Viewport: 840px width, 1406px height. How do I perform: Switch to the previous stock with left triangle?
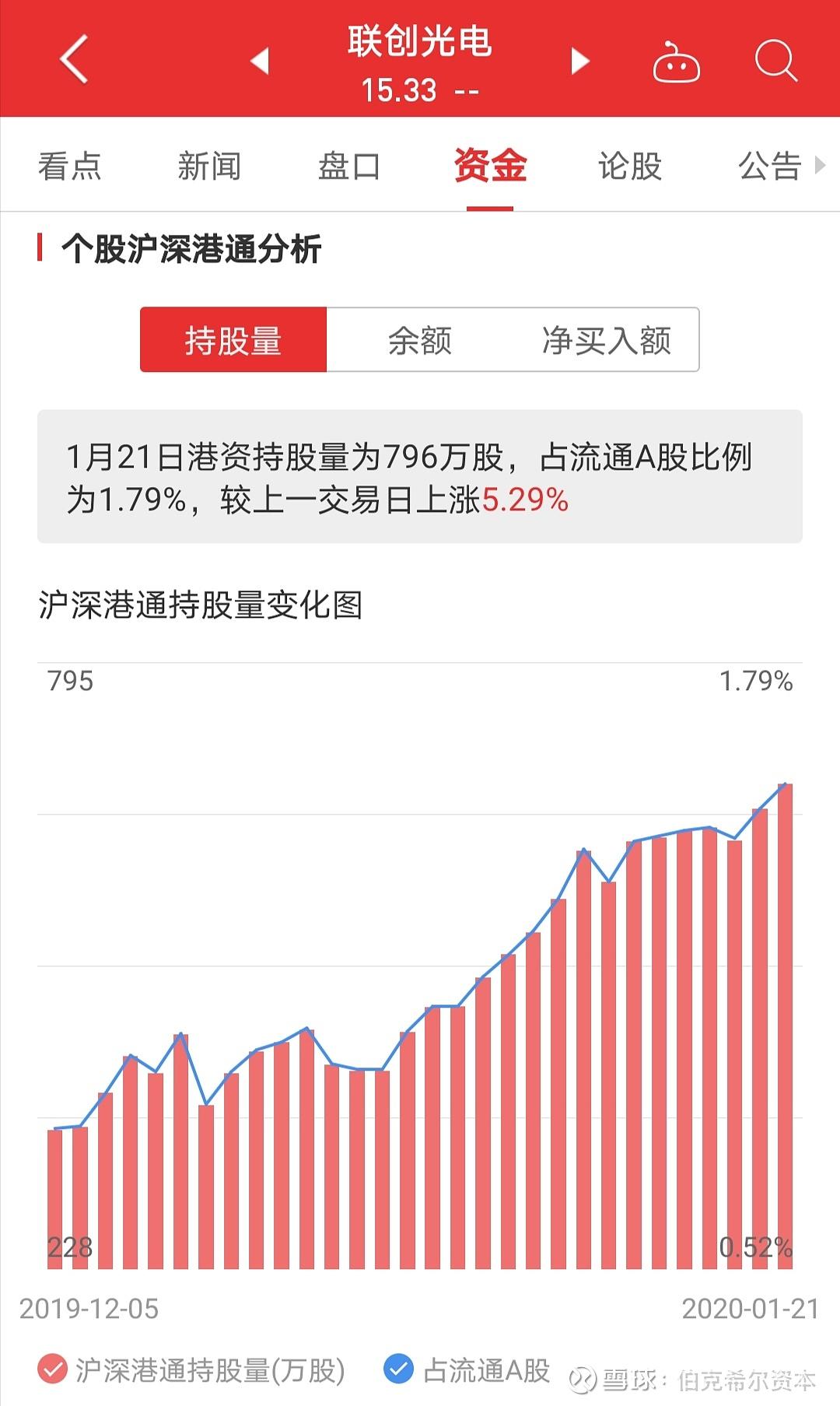261,61
